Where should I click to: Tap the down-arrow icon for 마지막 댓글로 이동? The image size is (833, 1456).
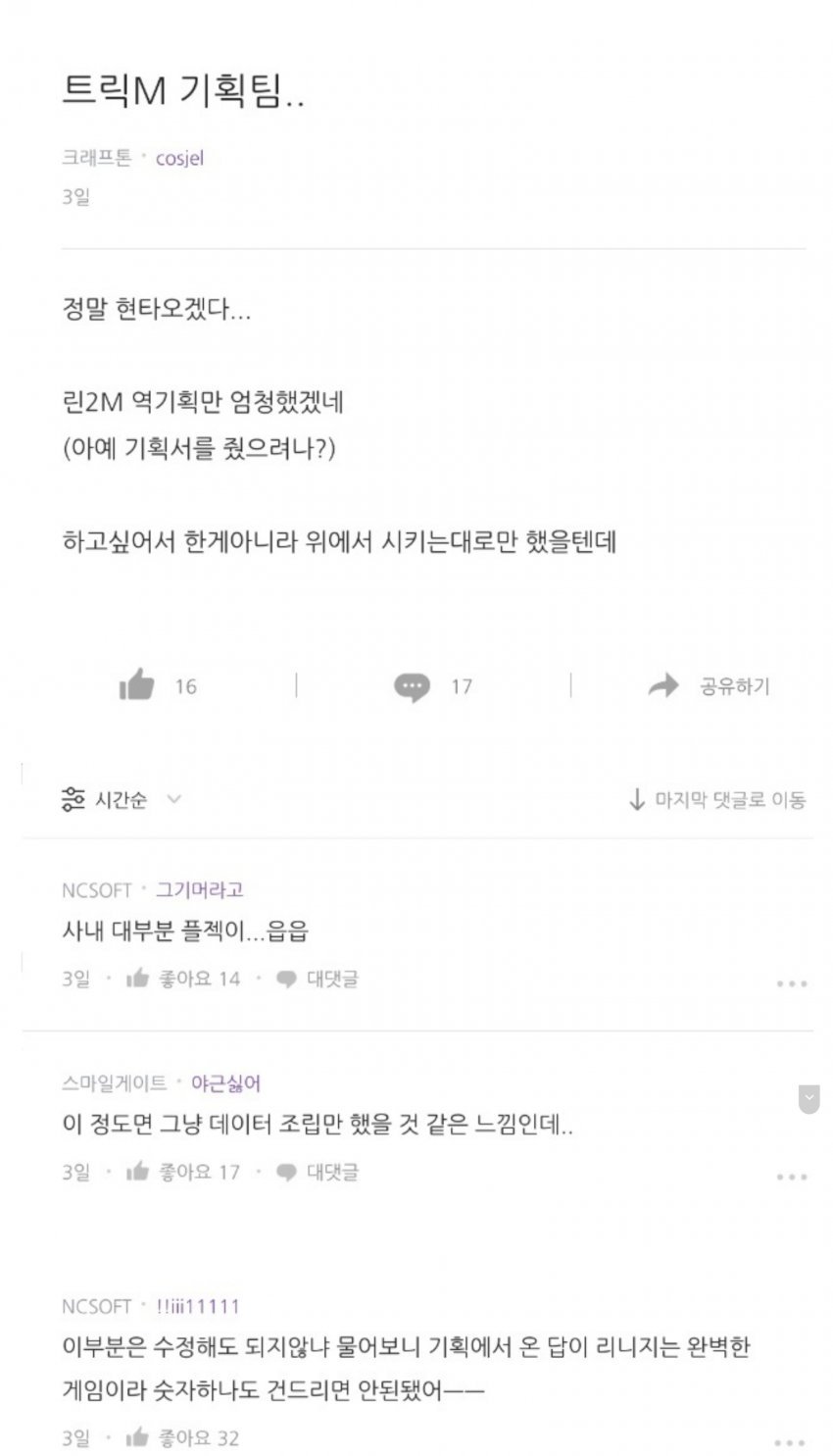638,801
